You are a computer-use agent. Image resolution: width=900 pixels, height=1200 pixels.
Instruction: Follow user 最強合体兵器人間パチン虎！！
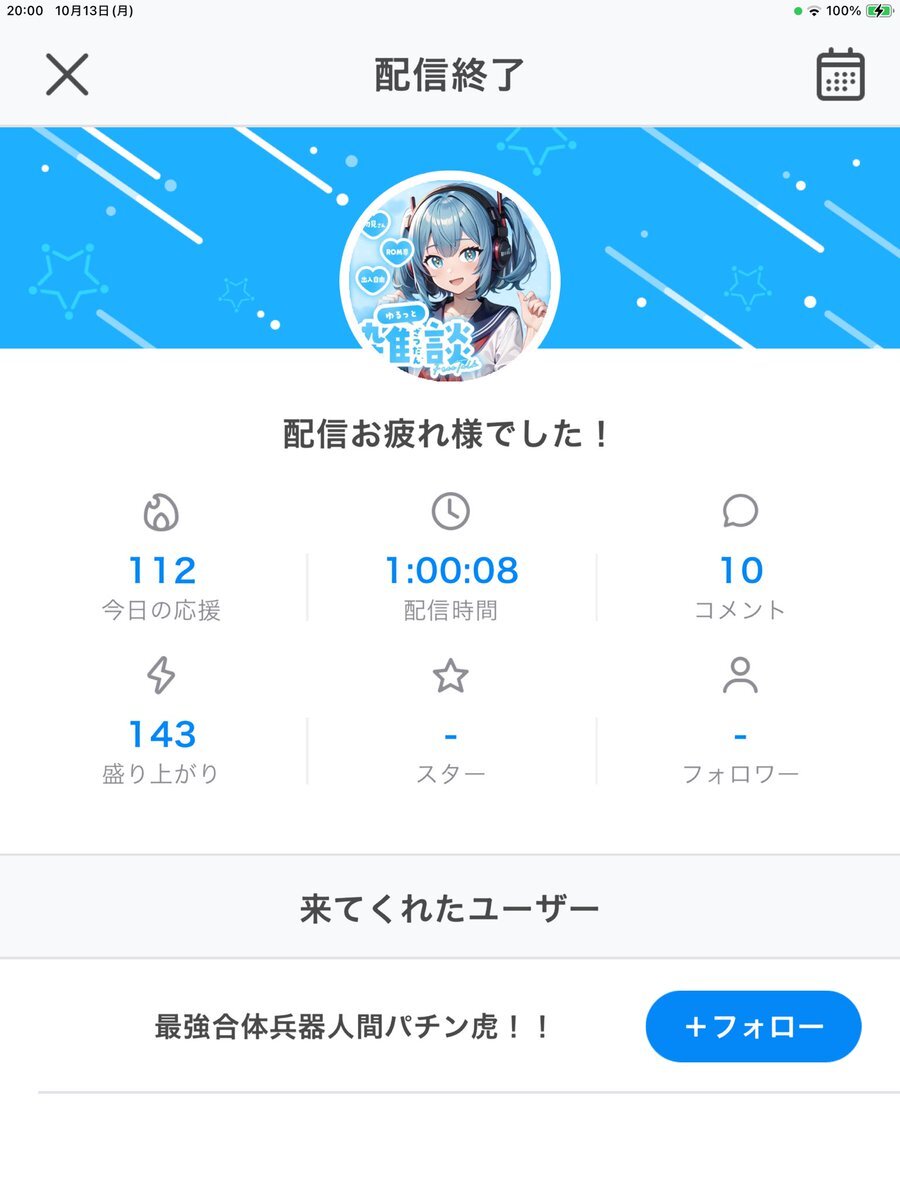(x=753, y=1026)
